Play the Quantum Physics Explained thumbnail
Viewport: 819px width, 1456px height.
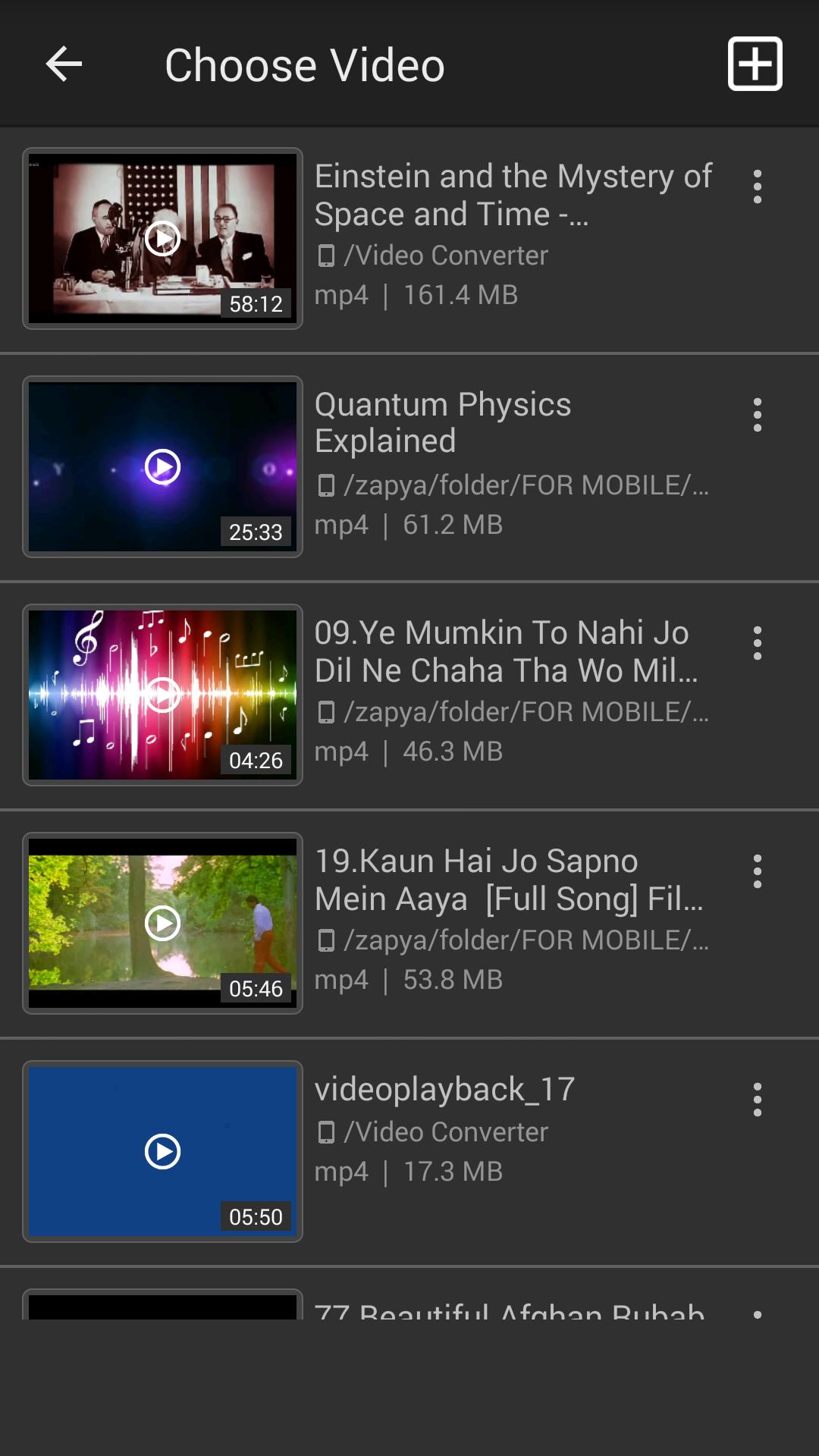[162, 467]
